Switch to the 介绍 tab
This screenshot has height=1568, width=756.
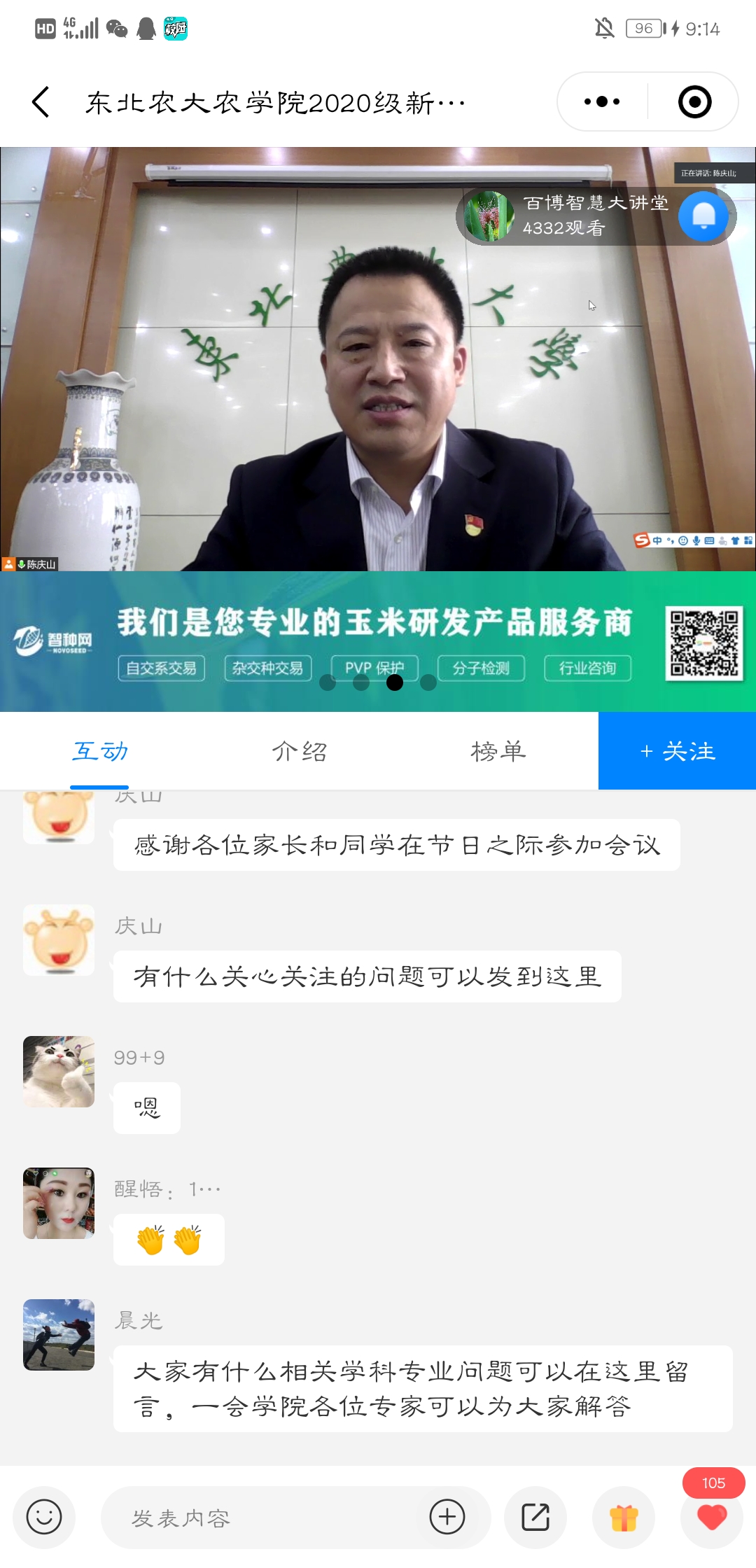pyautogui.click(x=299, y=751)
